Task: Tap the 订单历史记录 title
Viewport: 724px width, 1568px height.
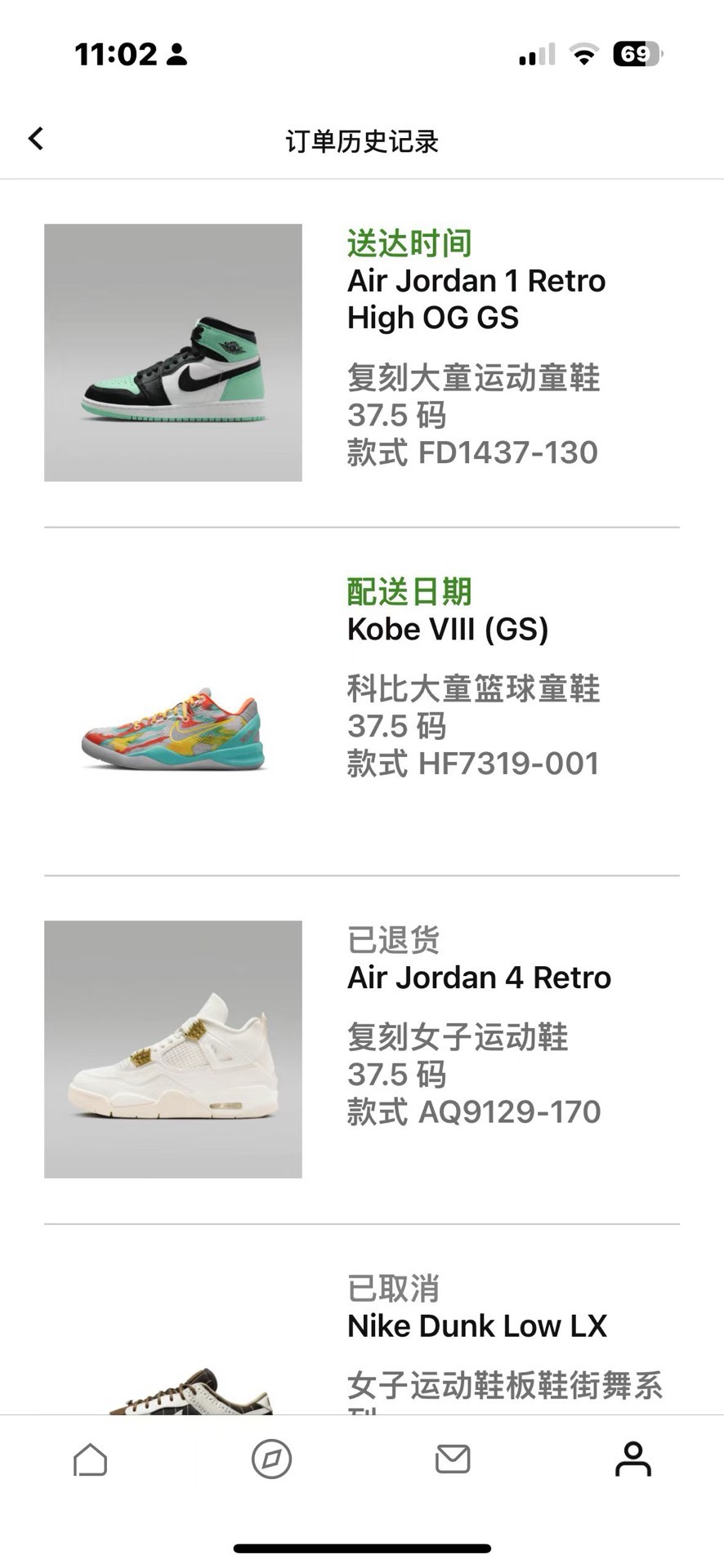Action: 360,141
